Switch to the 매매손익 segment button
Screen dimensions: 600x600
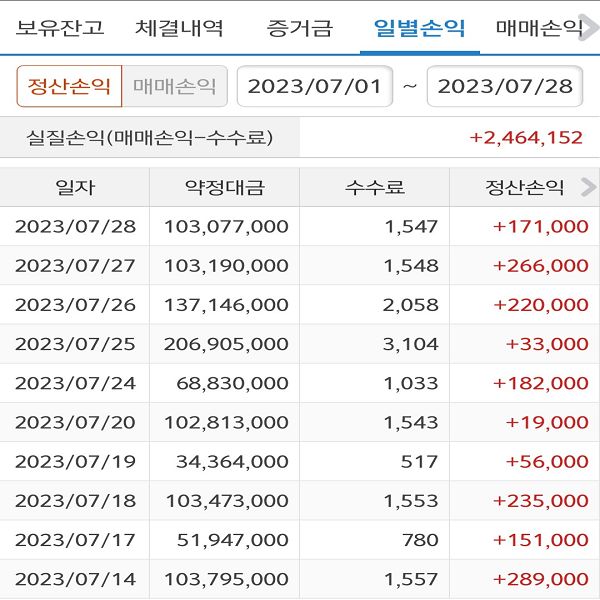tap(175, 86)
